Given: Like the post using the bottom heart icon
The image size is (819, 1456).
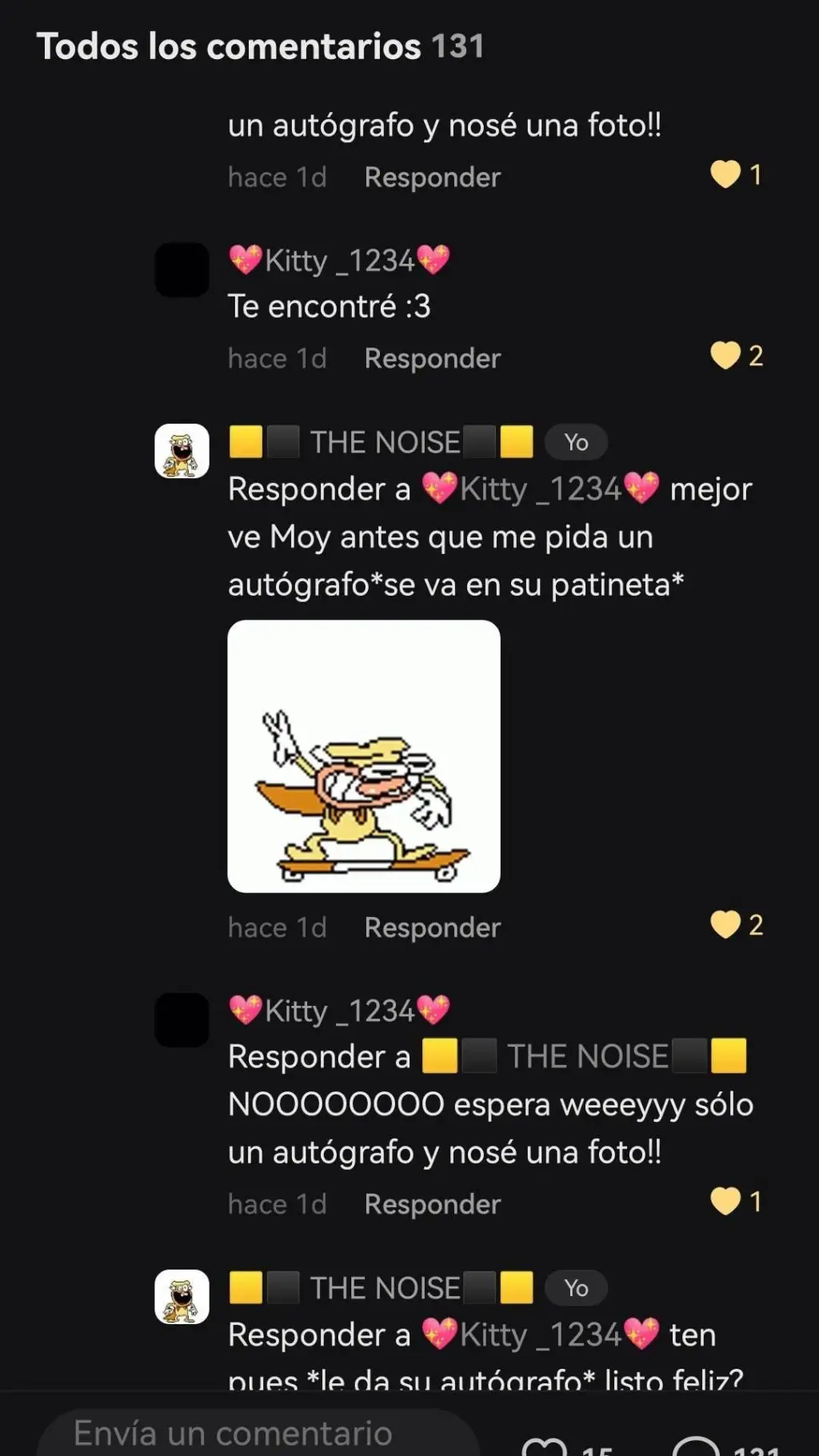Looking at the screenshot, I should click(x=545, y=1446).
